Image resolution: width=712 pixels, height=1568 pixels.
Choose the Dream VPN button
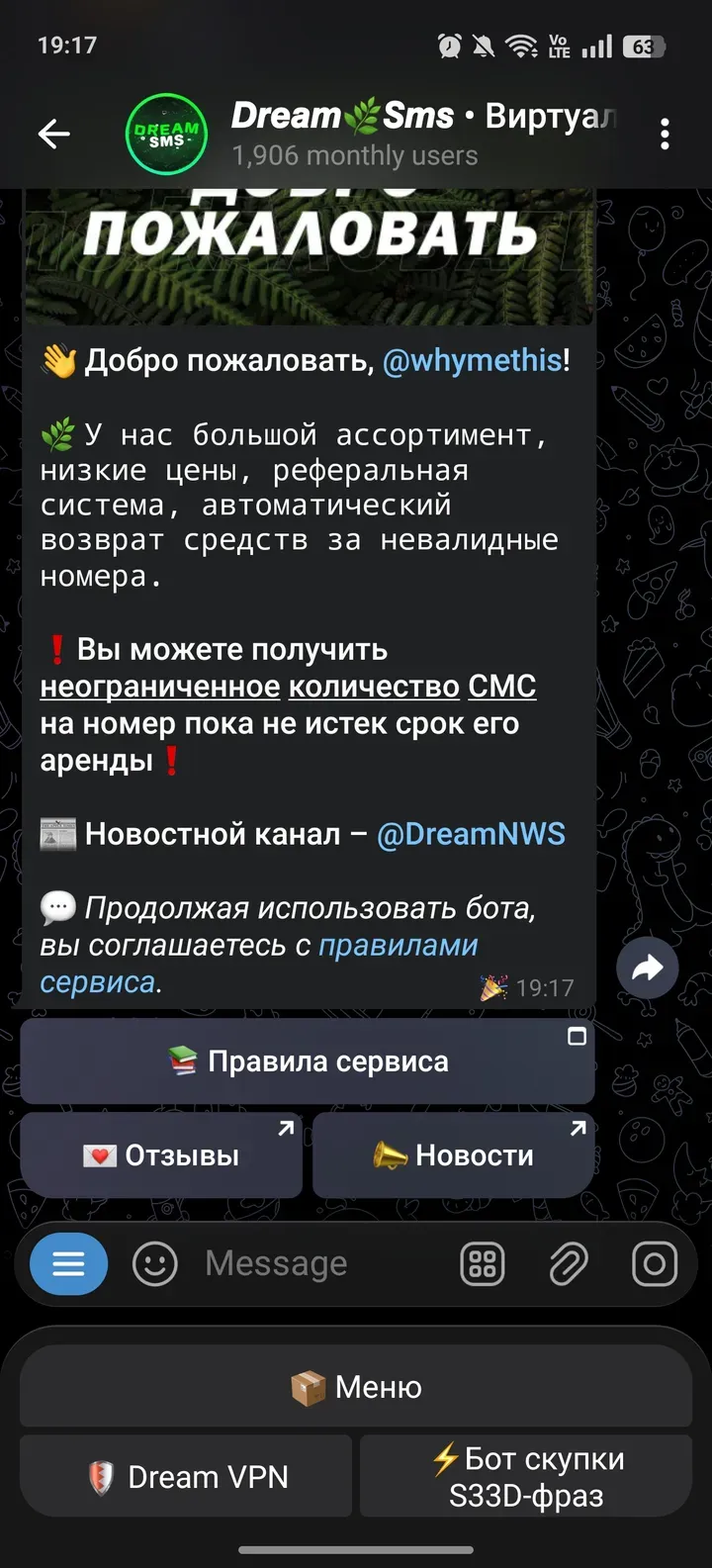tap(187, 1477)
